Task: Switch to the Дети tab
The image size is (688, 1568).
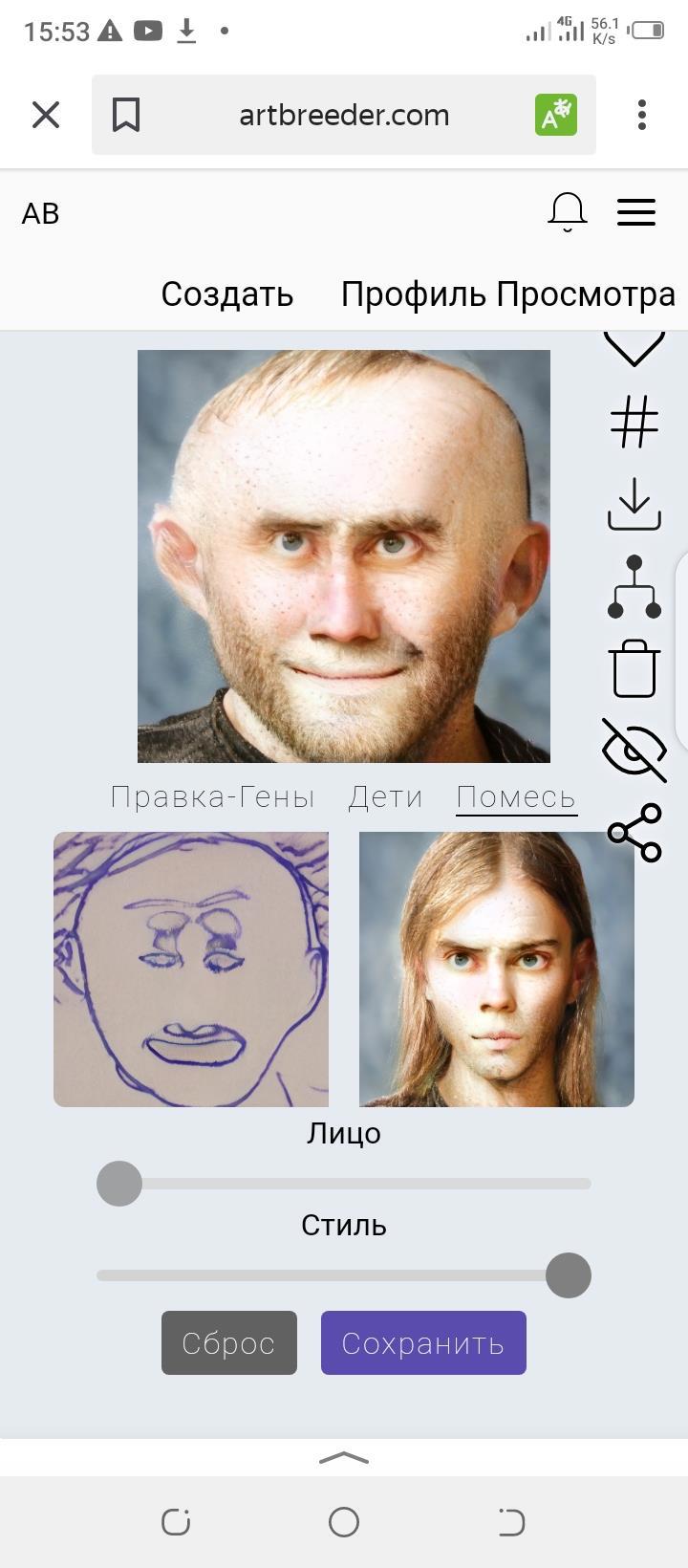Action: (385, 797)
